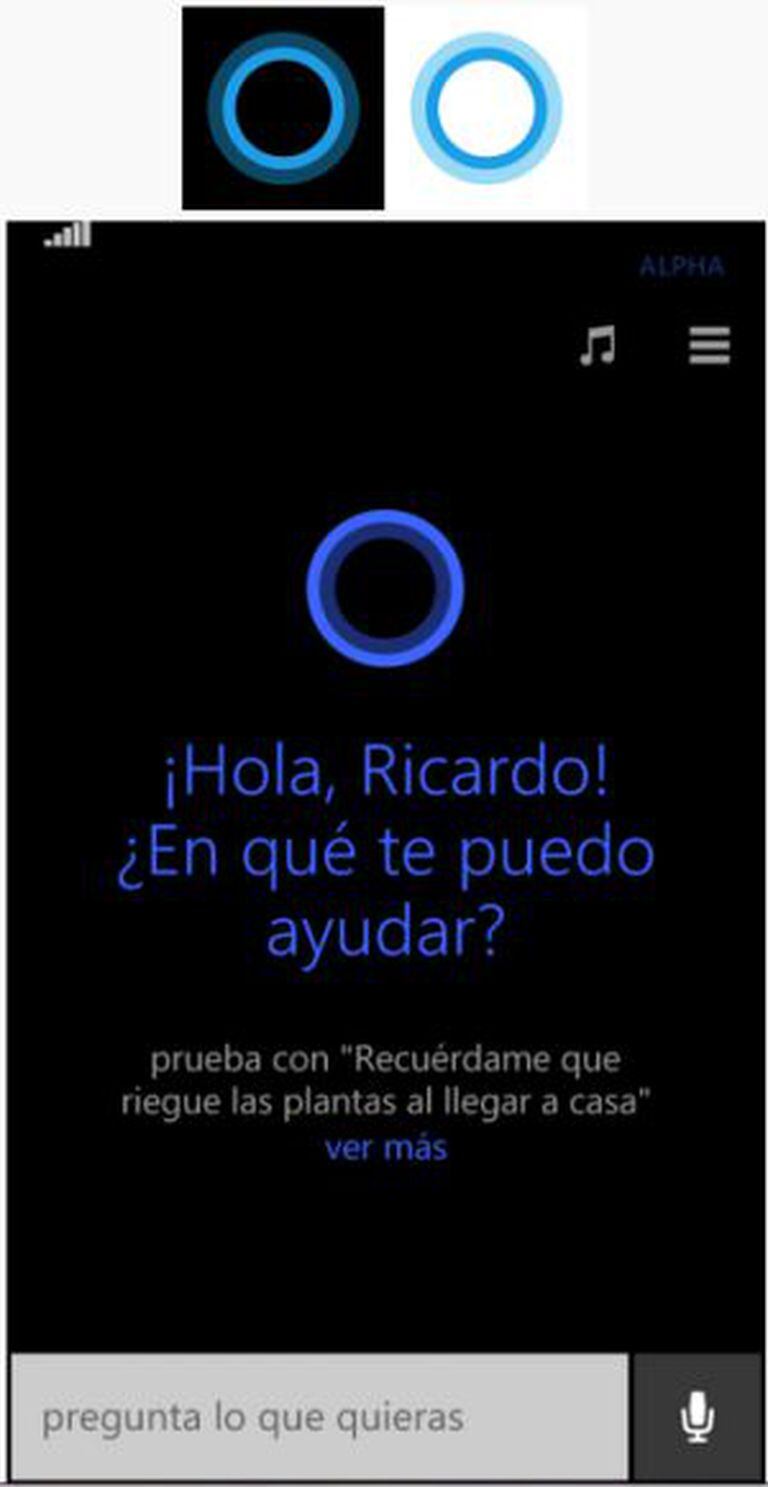
Task: Open the hamburger menu
Action: [709, 347]
